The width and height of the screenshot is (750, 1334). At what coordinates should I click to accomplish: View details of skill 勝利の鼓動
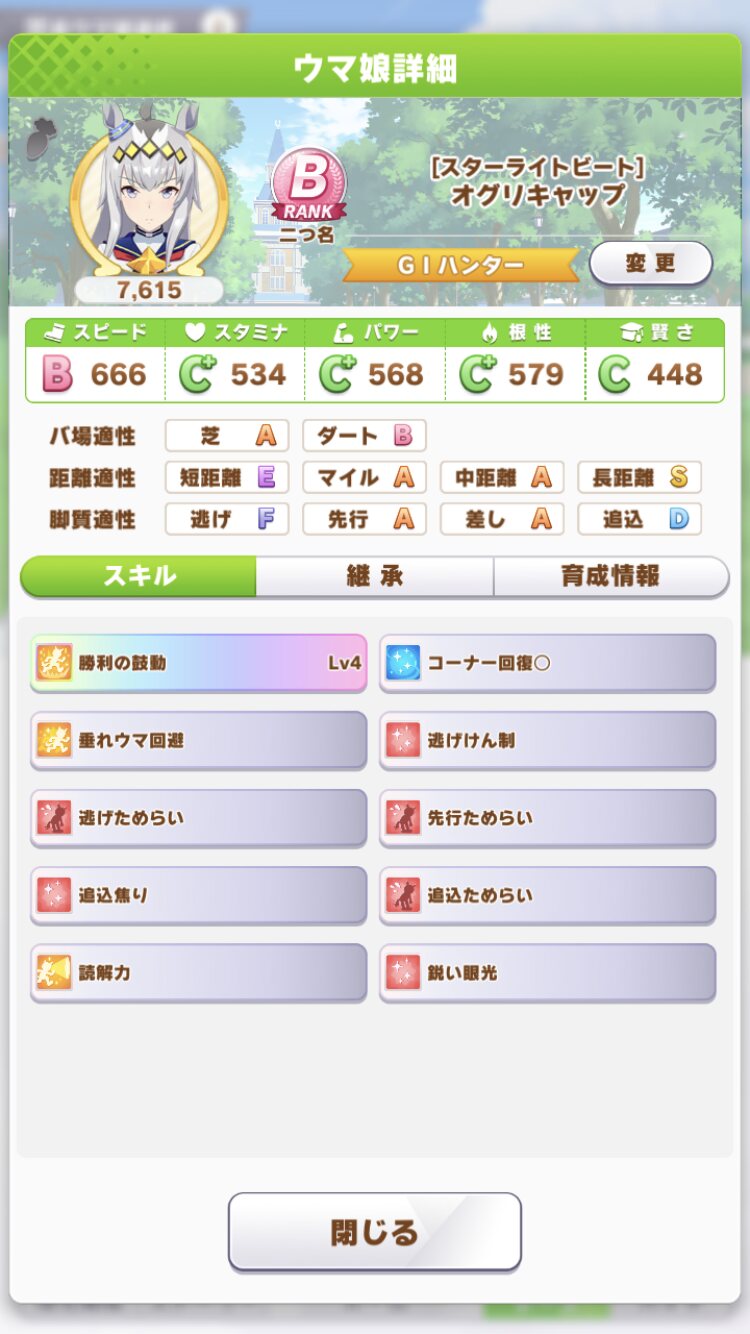click(198, 662)
